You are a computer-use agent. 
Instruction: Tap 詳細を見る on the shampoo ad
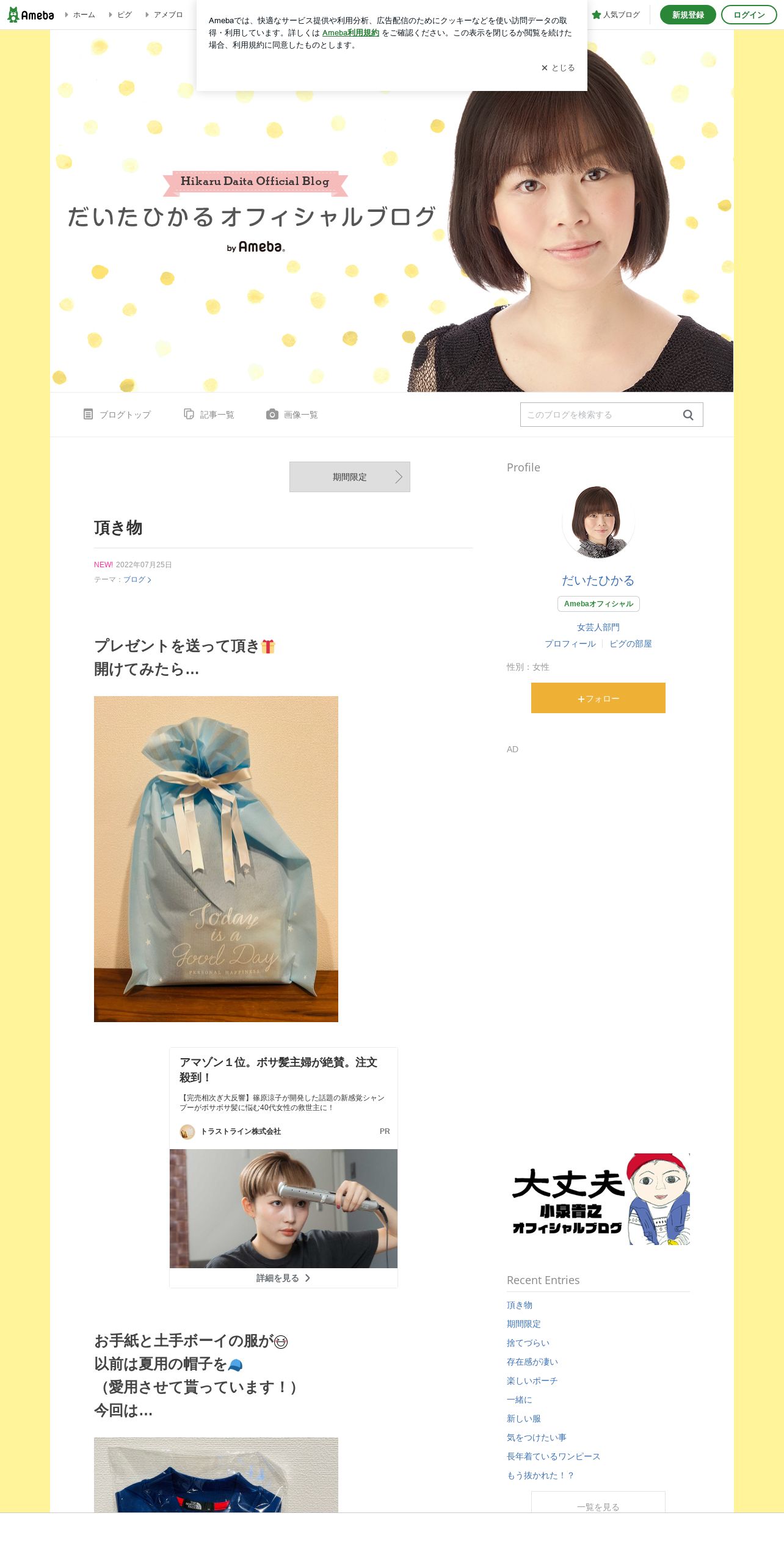click(x=283, y=1278)
